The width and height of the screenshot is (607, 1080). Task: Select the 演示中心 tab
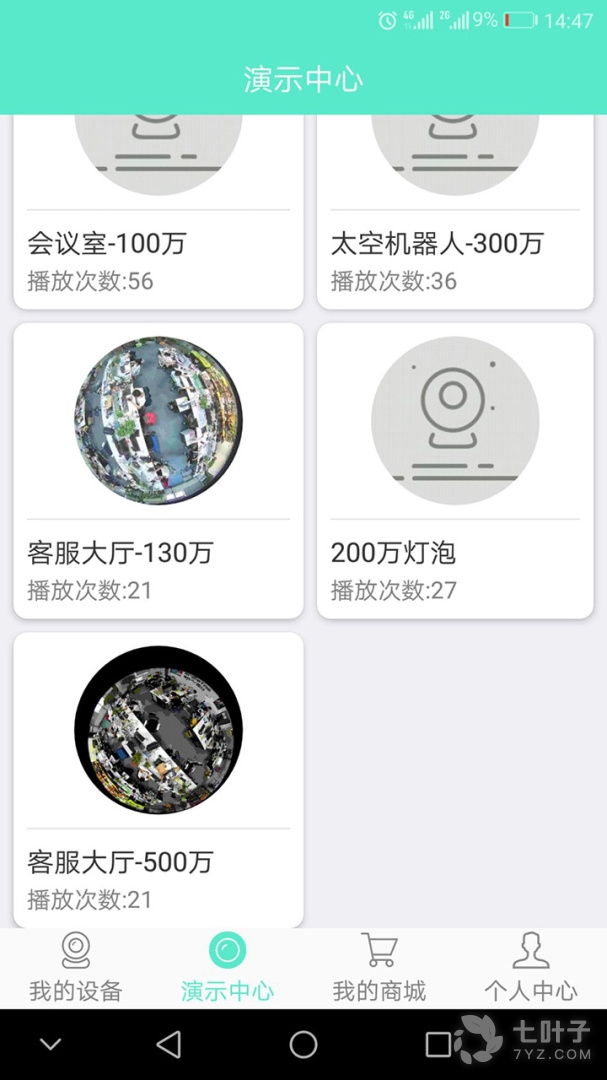click(227, 967)
